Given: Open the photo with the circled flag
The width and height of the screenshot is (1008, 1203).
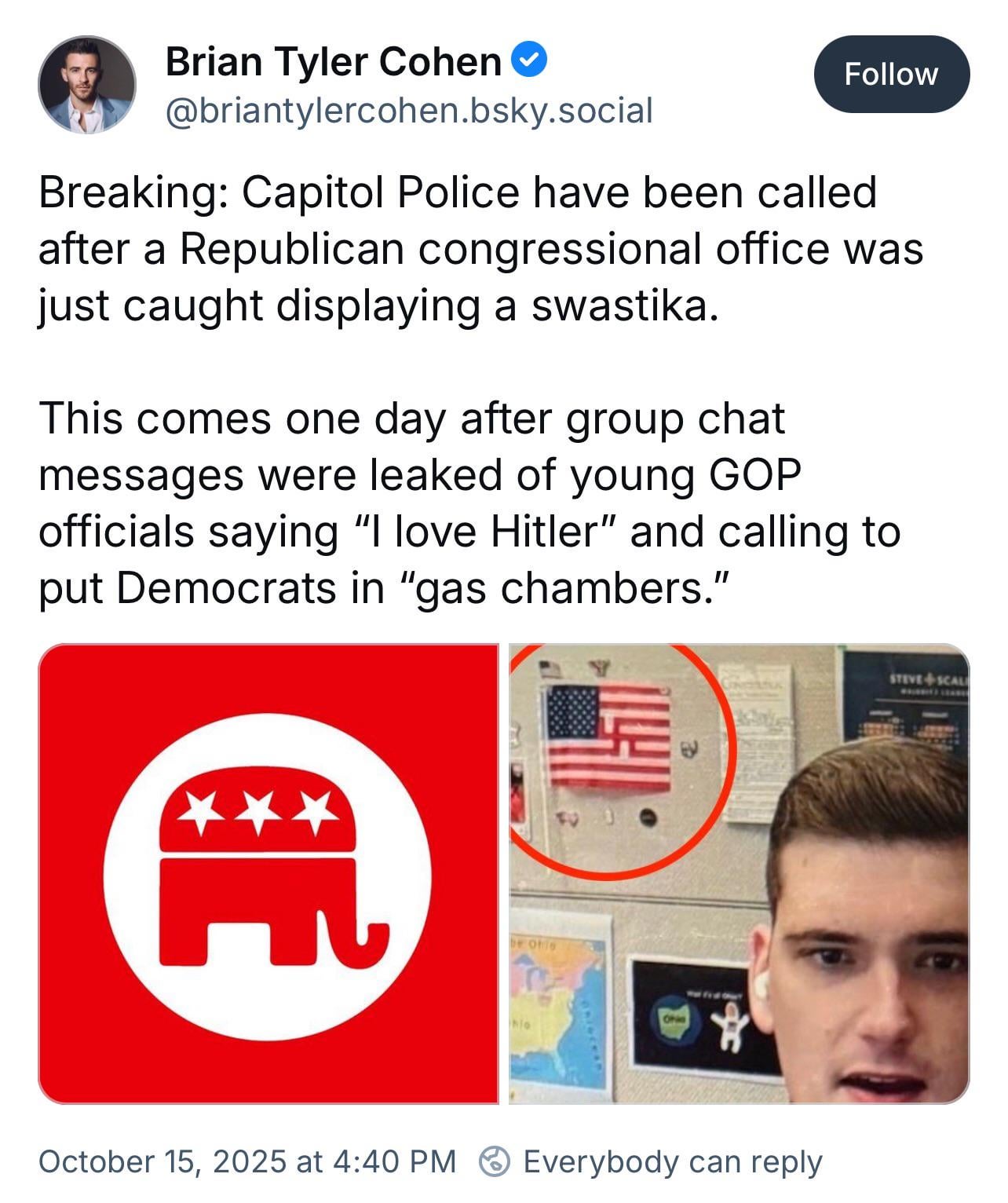Looking at the screenshot, I should pos(739,873).
